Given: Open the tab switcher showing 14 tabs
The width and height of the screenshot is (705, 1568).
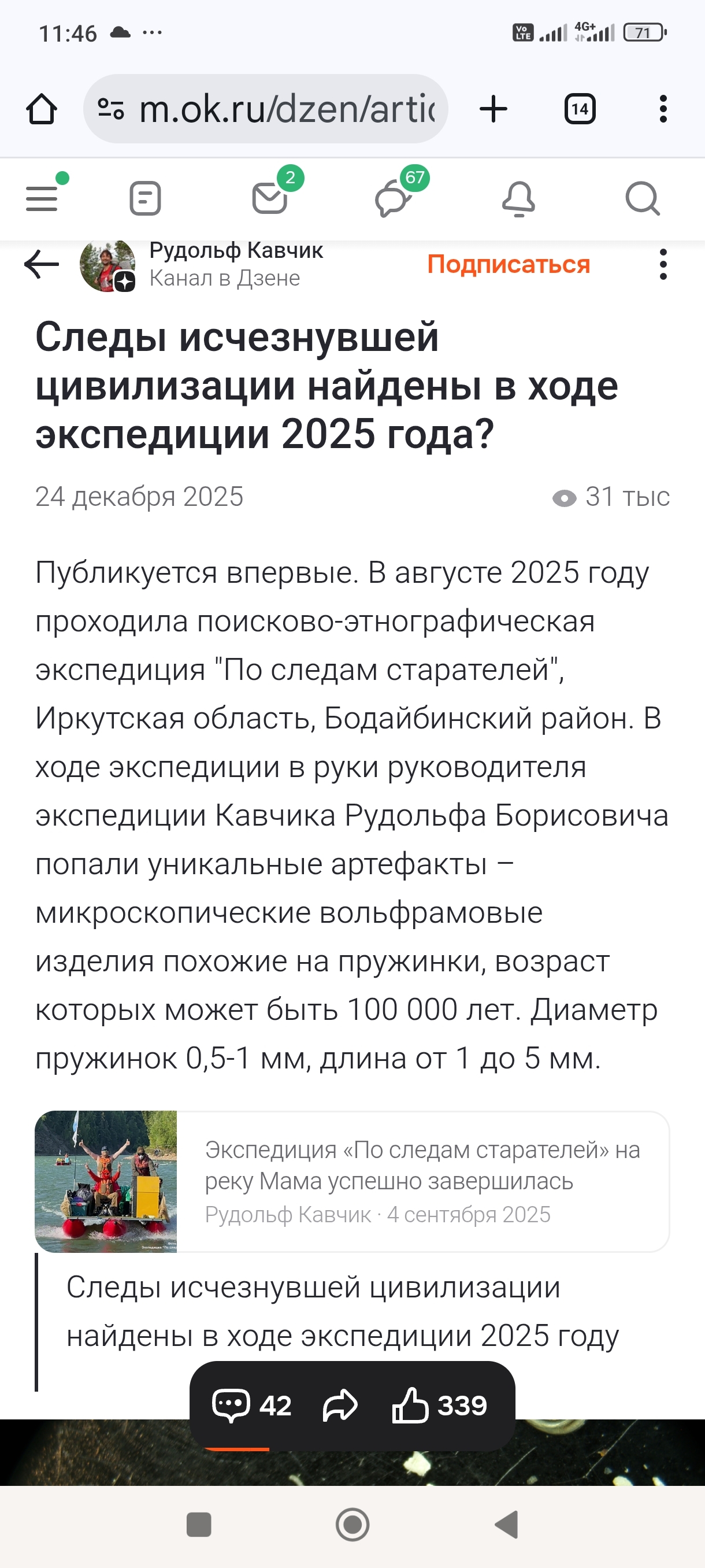Looking at the screenshot, I should [x=579, y=110].
